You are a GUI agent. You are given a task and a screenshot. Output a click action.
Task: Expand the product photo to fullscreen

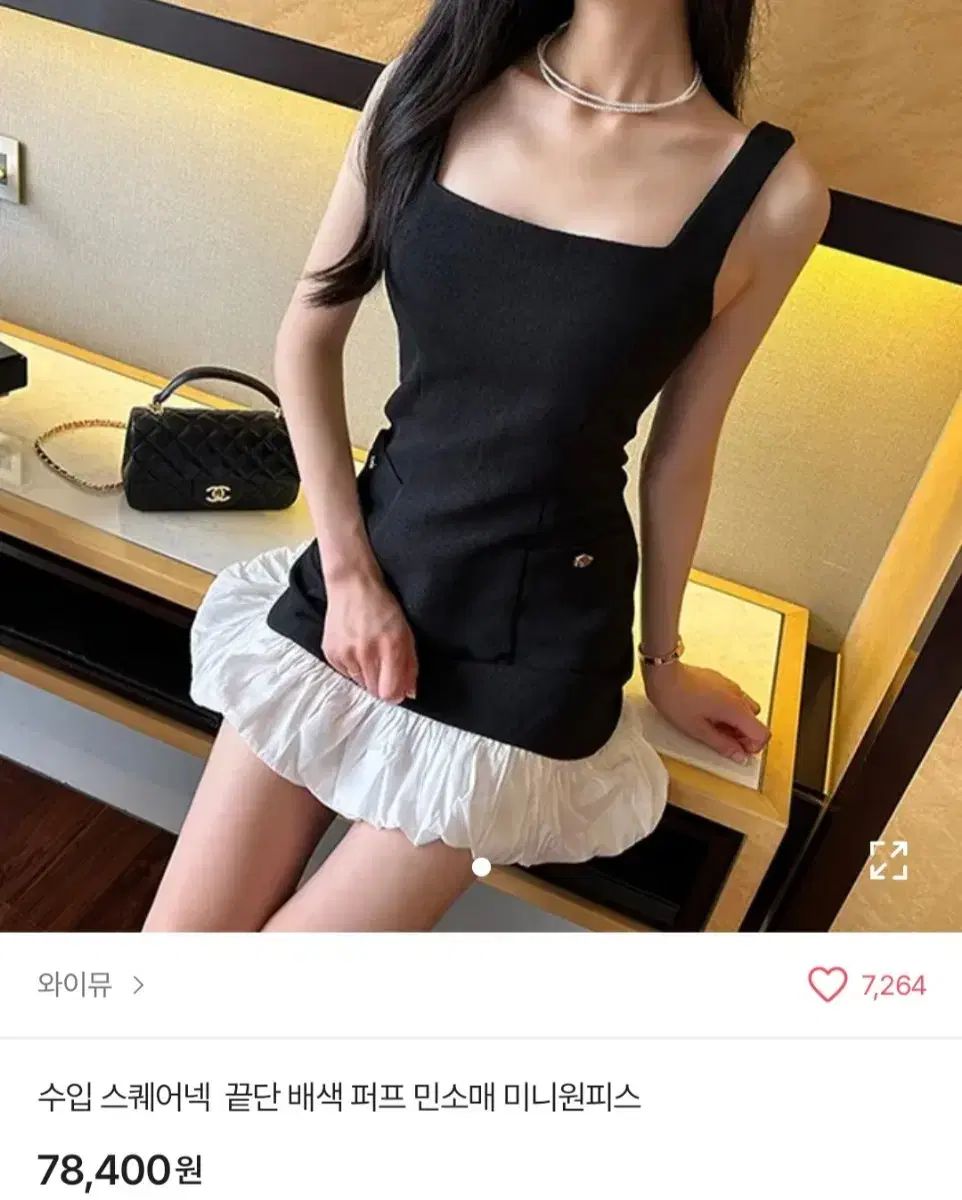click(x=888, y=860)
